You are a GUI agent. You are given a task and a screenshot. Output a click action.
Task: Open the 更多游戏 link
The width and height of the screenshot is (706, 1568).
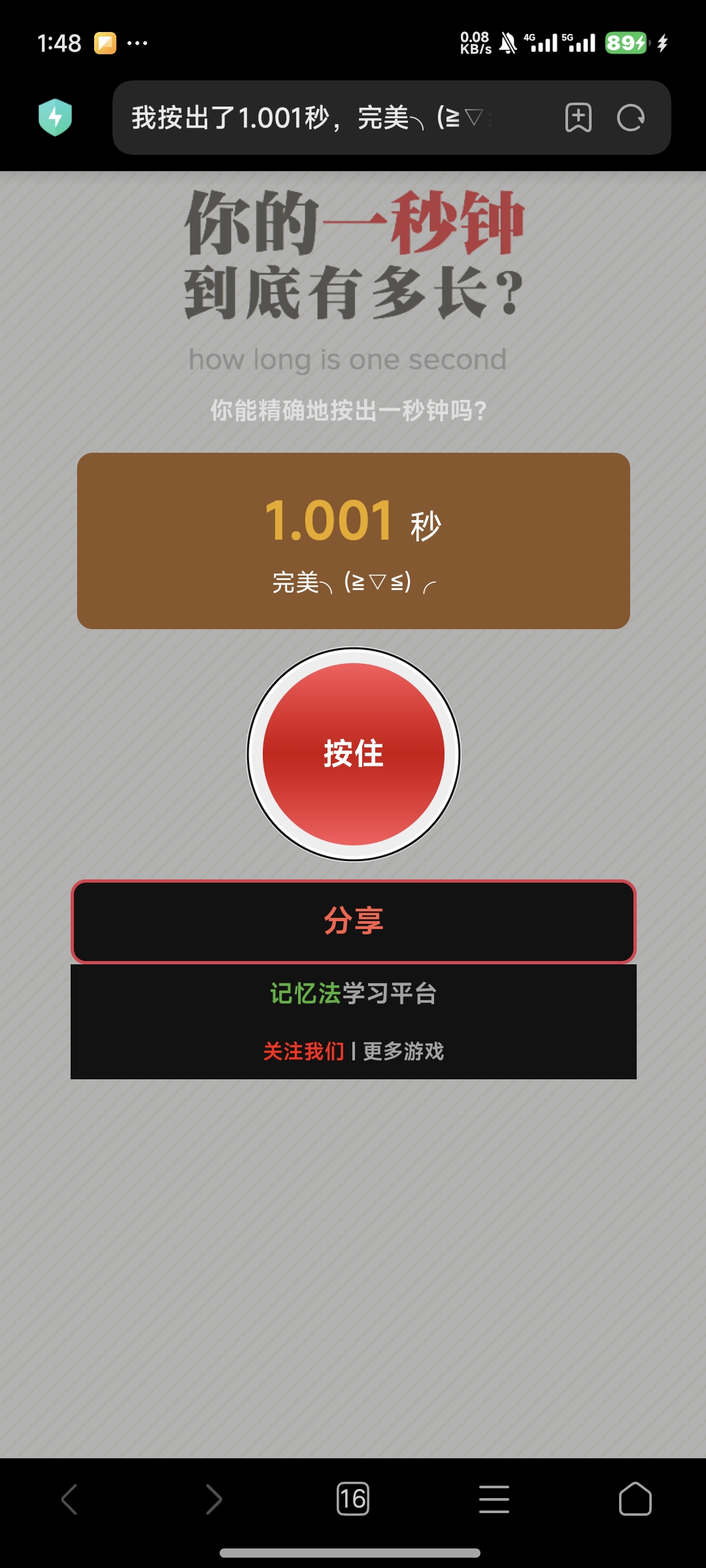pyautogui.click(x=403, y=1051)
